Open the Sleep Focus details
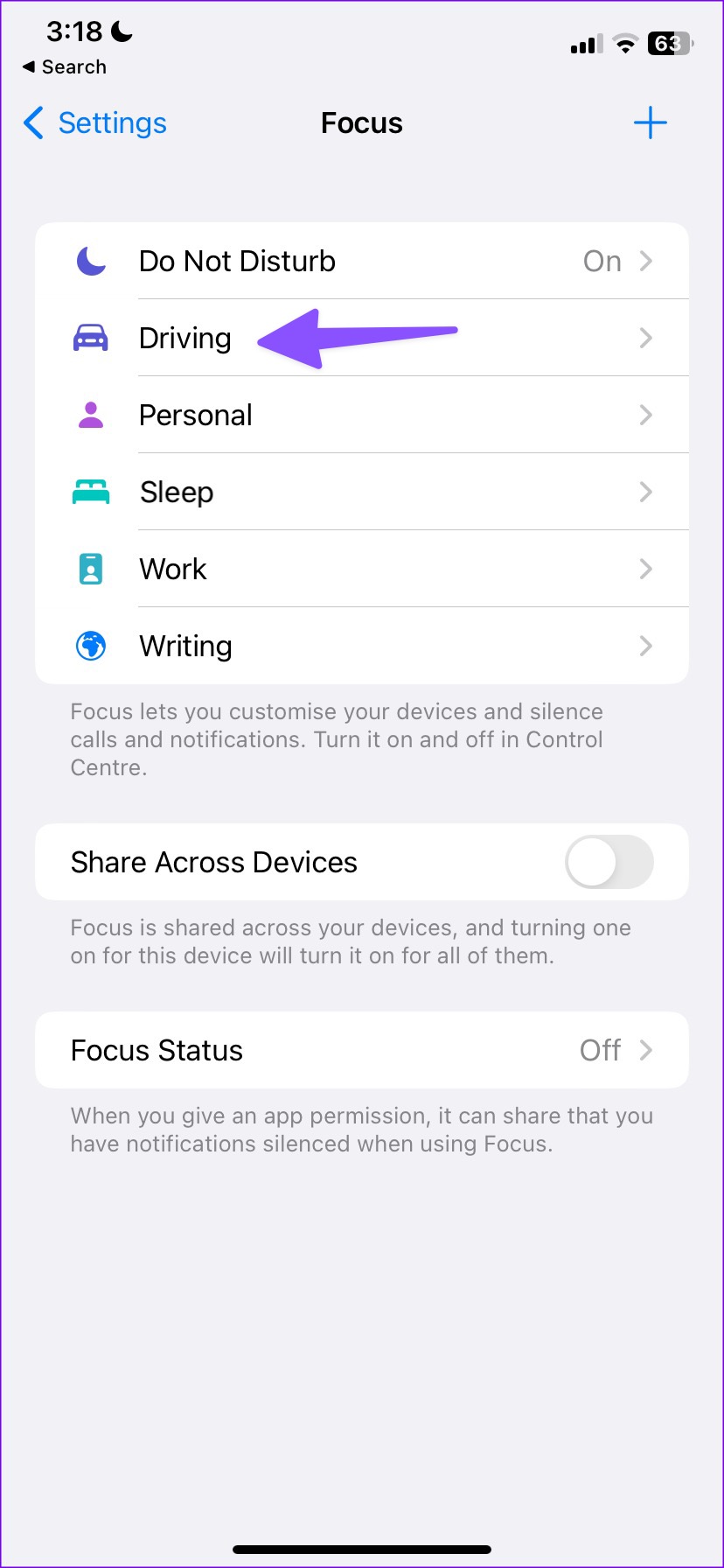Viewport: 724px width, 1568px height. tap(361, 492)
